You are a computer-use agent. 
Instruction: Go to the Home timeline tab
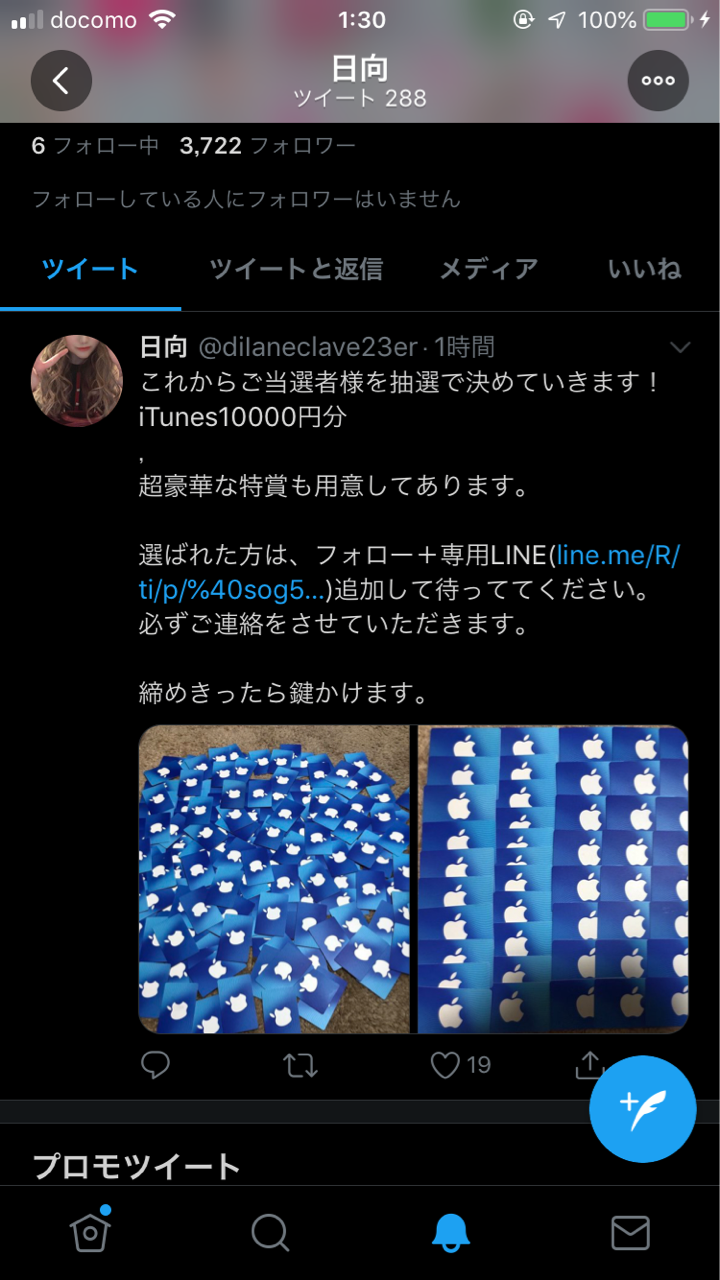(x=90, y=1233)
